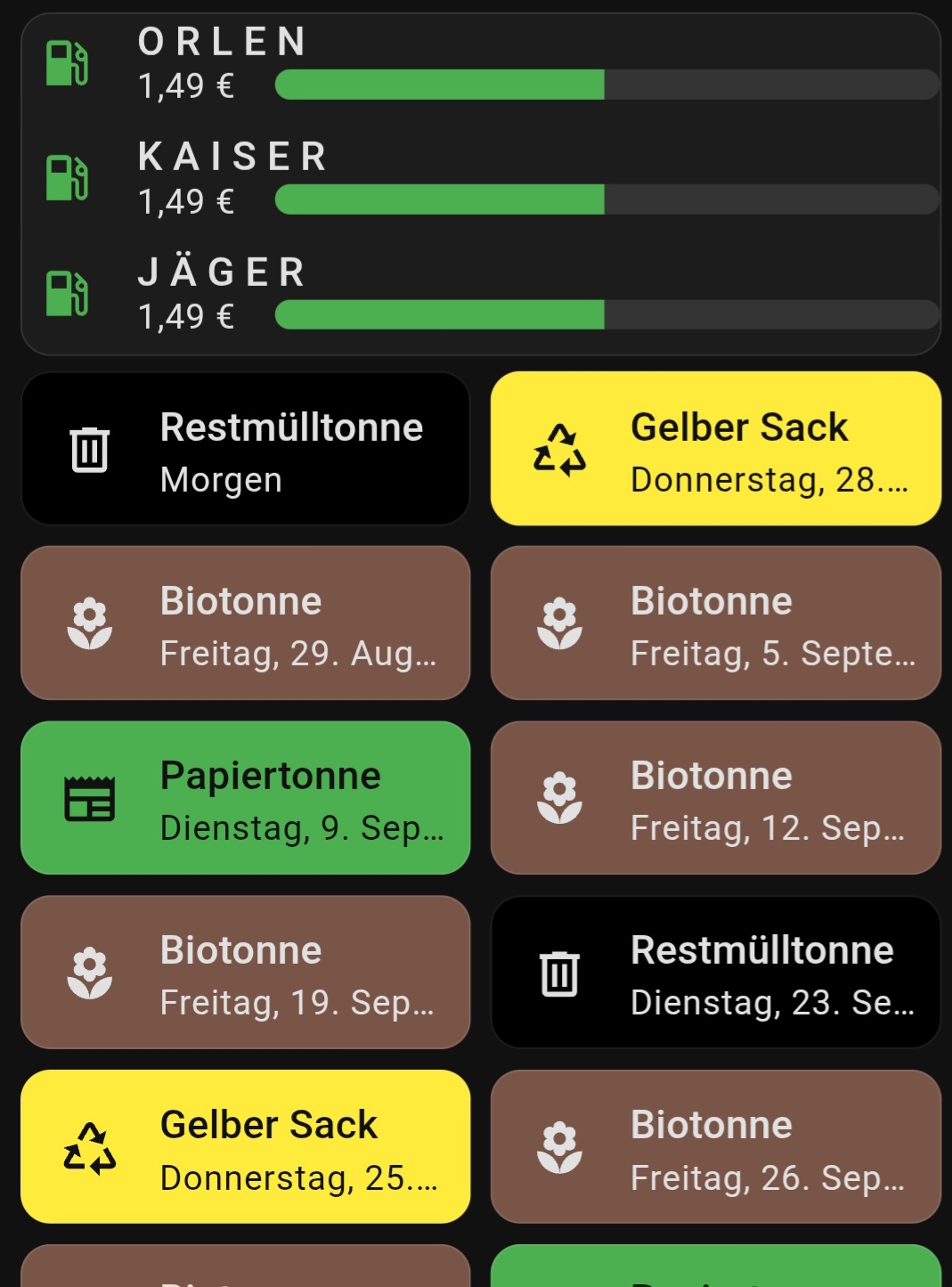
Task: Open Restmülltonne card for Dienstag, 23. Sep
Action: pos(716,973)
